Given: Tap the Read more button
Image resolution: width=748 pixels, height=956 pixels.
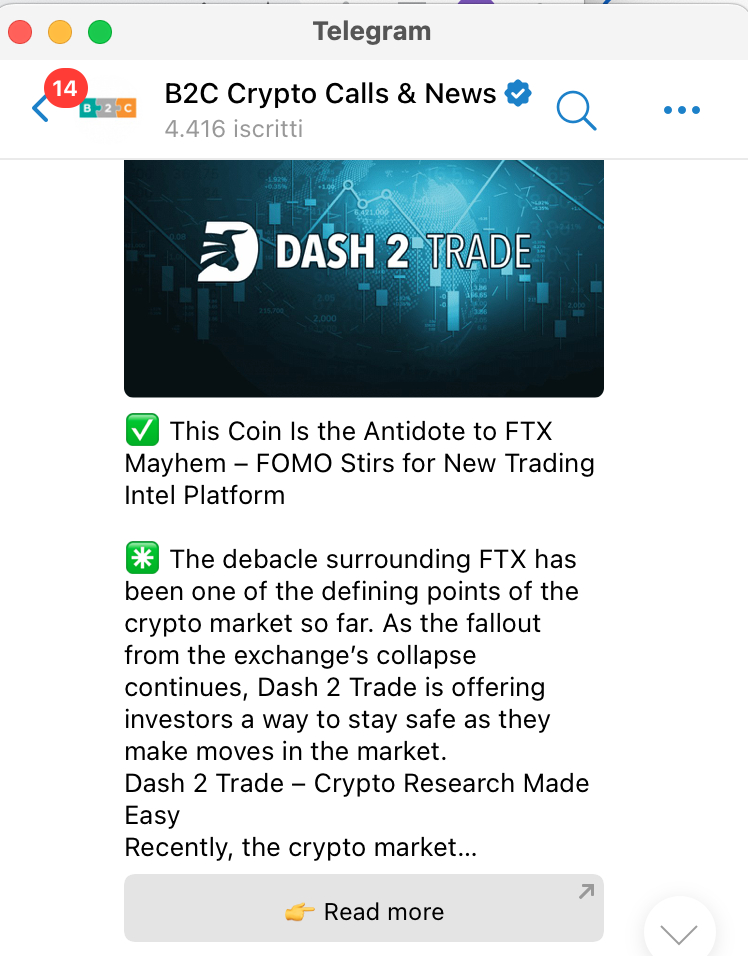Looking at the screenshot, I should 363,911.
